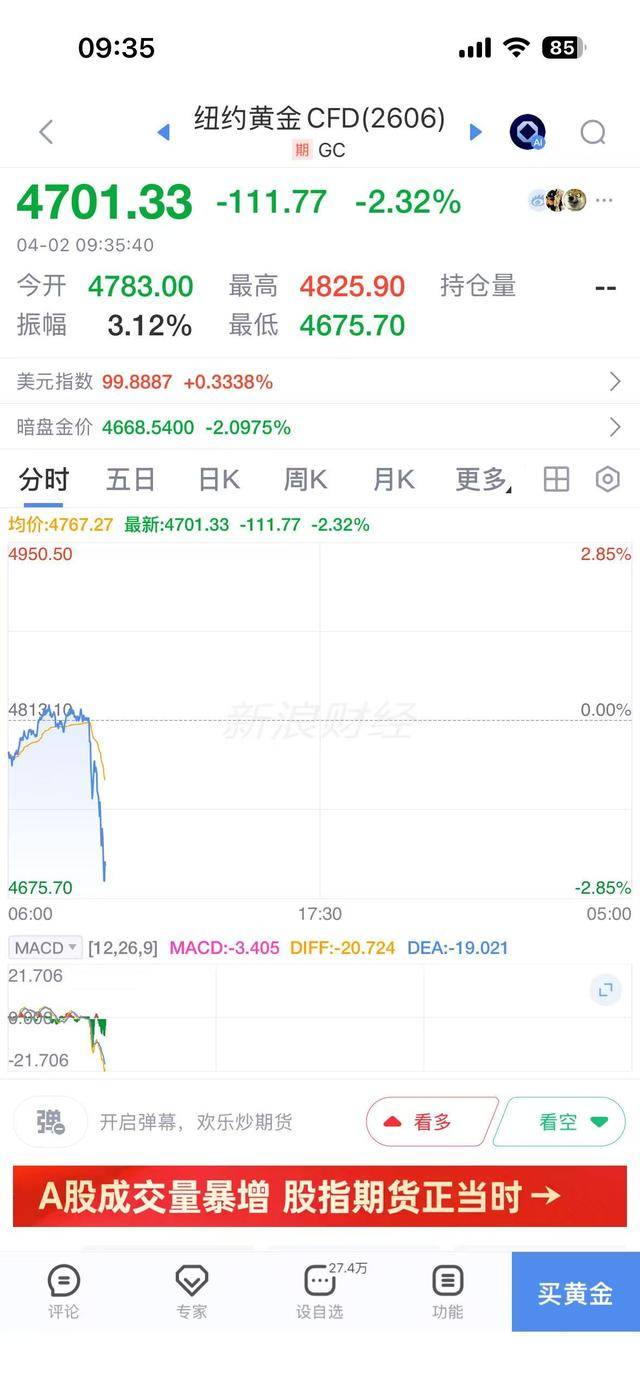The image size is (640, 1387).
Task: Open the three-dot share menu
Action: click(604, 201)
